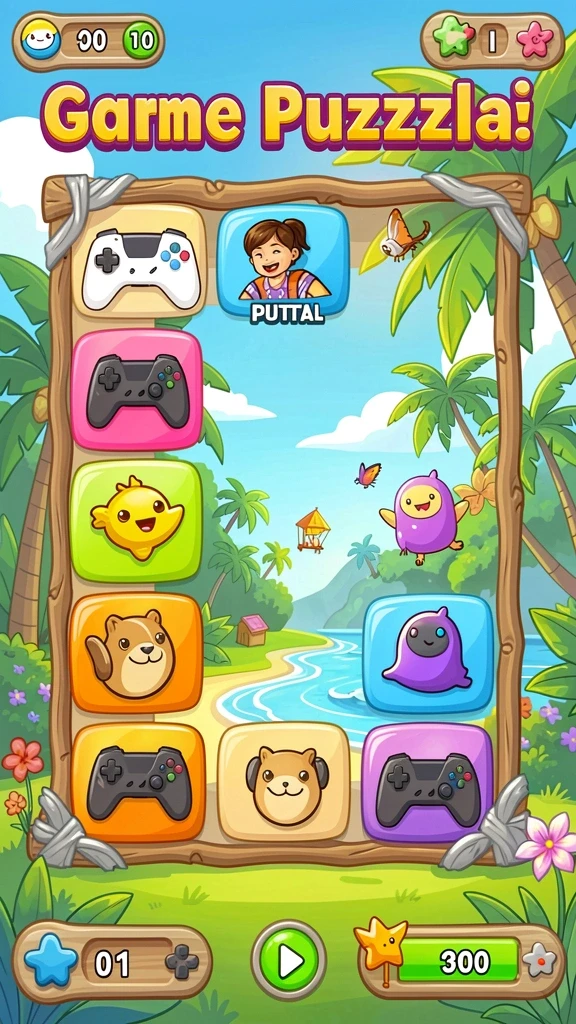Select the white controller tile

pyautogui.click(x=139, y=263)
